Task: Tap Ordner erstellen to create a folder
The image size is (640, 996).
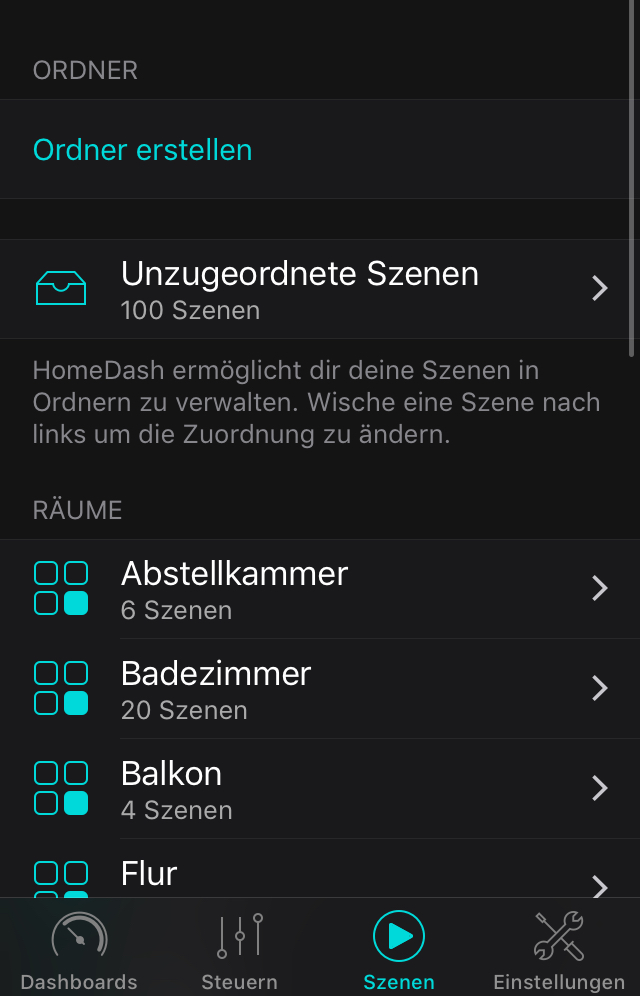Action: point(143,150)
